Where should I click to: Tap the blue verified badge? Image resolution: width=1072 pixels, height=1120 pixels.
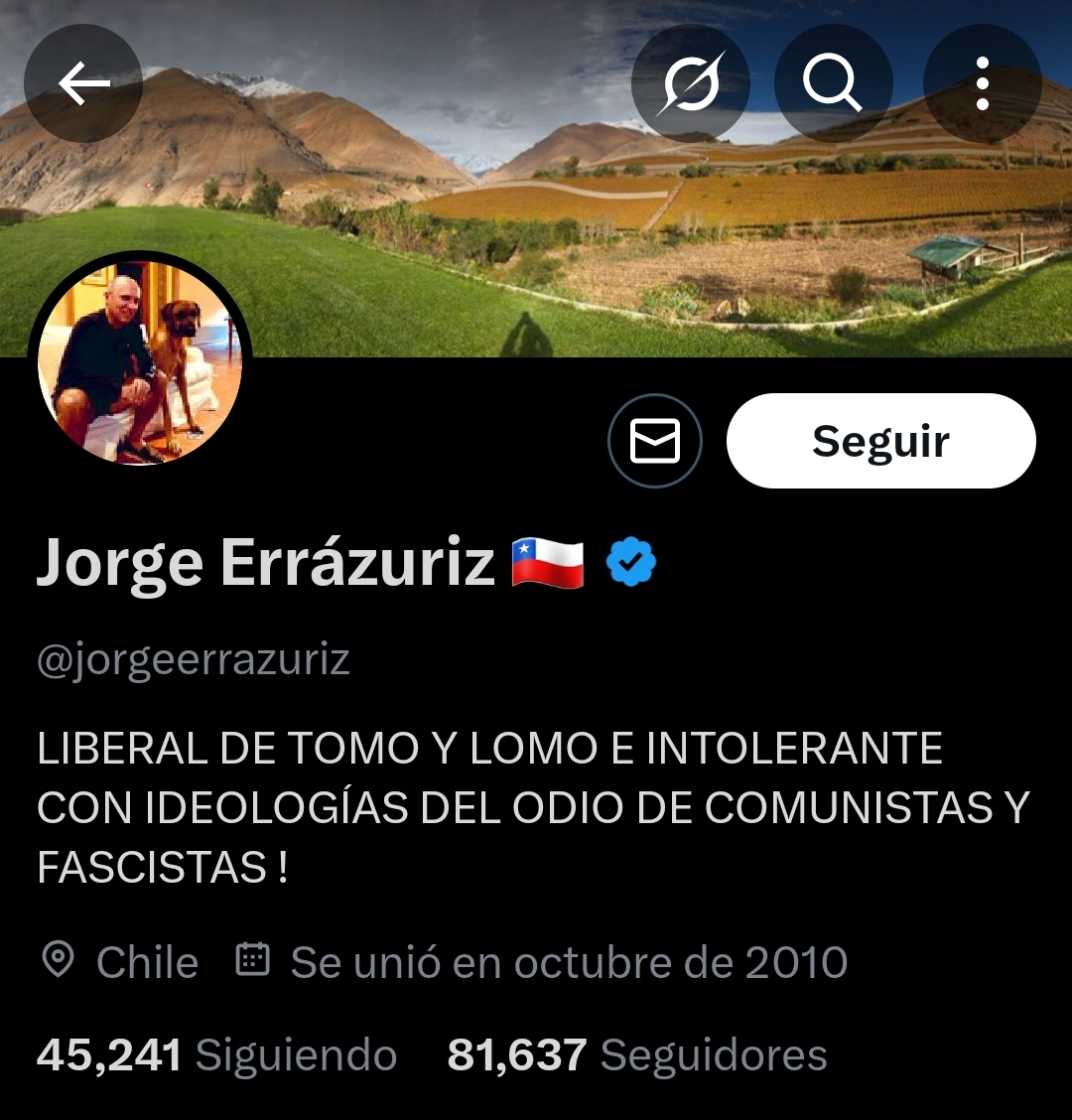coord(631,563)
